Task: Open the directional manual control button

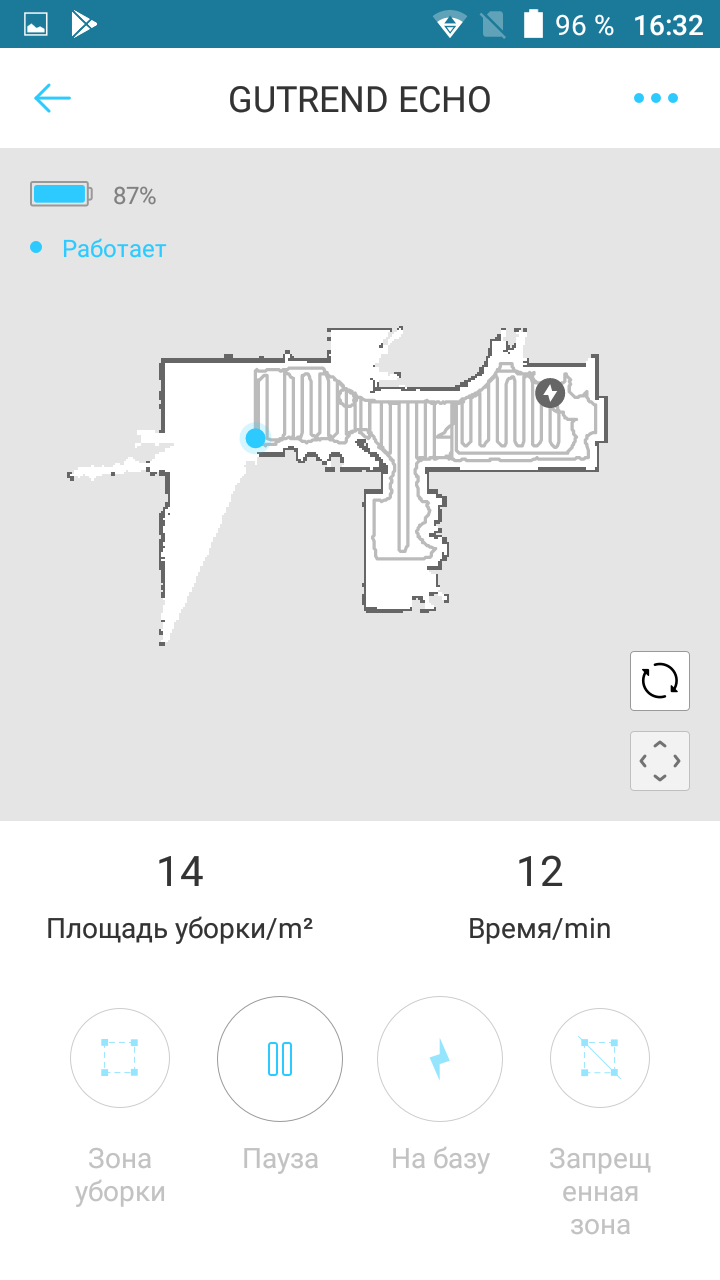Action: click(660, 761)
